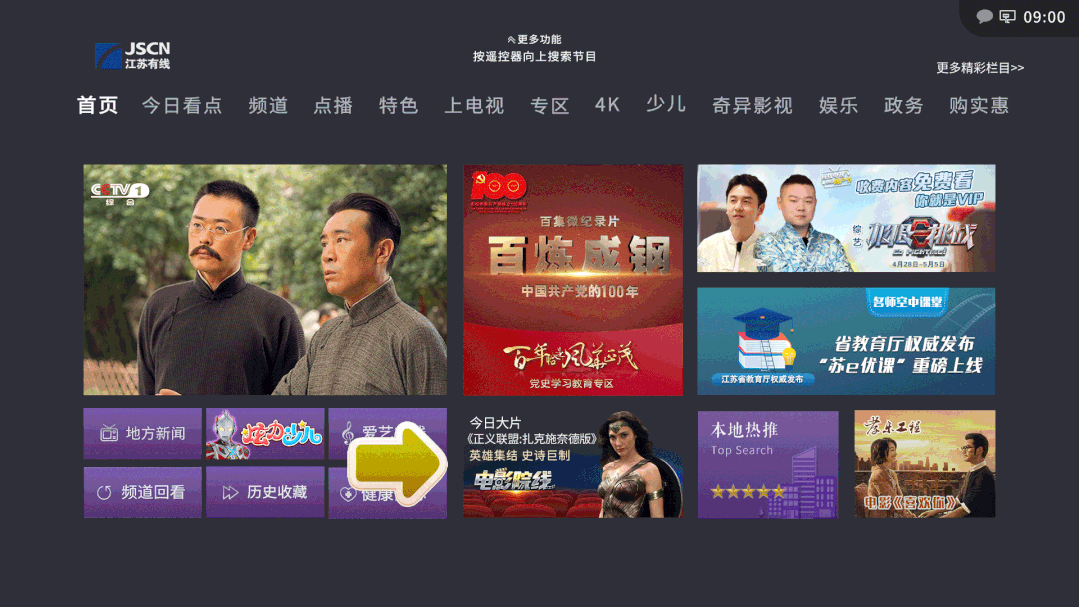The height and width of the screenshot is (607, 1079).
Task: Switch to the 购实惠 tab
Action: coord(978,105)
